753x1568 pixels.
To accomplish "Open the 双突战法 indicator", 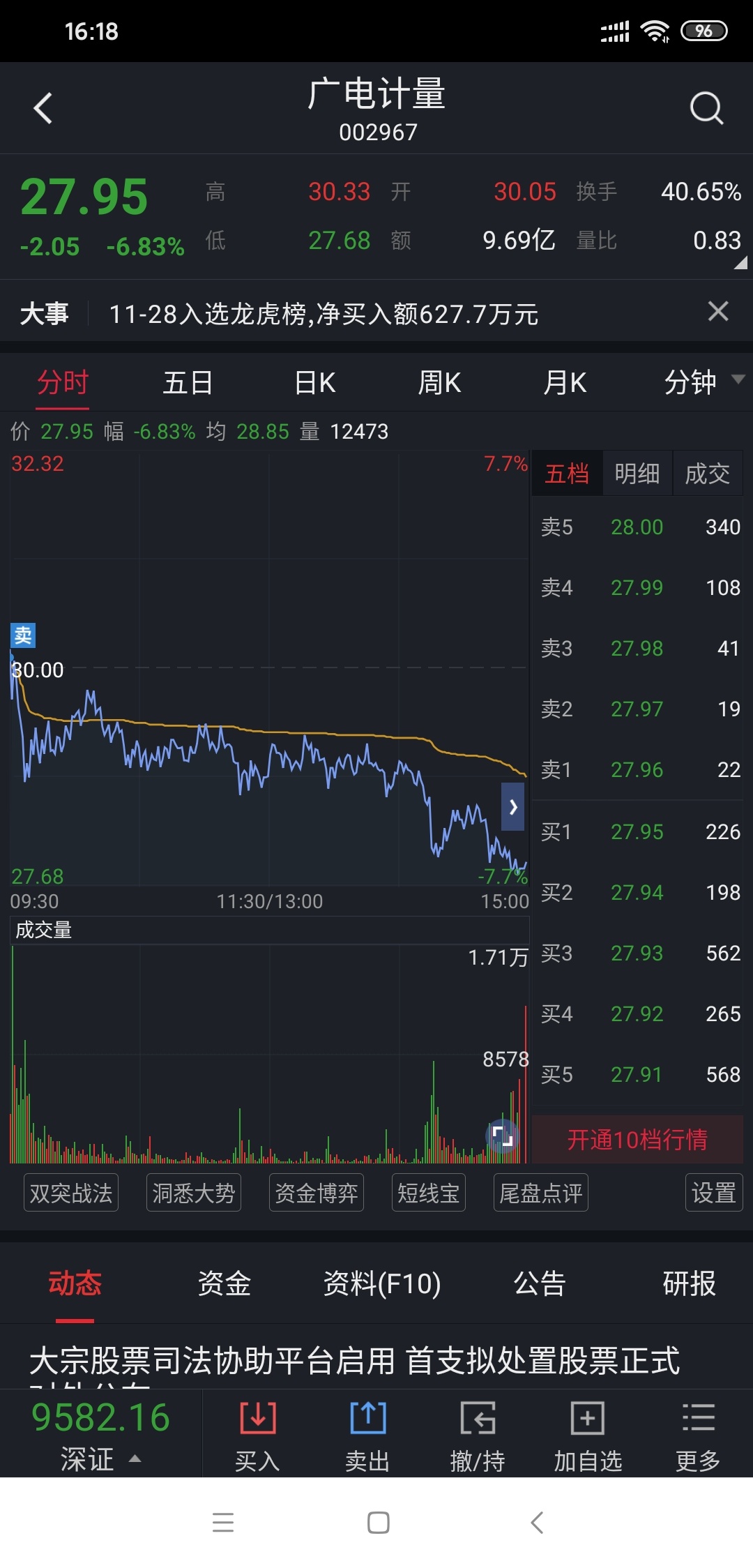I will point(71,1193).
